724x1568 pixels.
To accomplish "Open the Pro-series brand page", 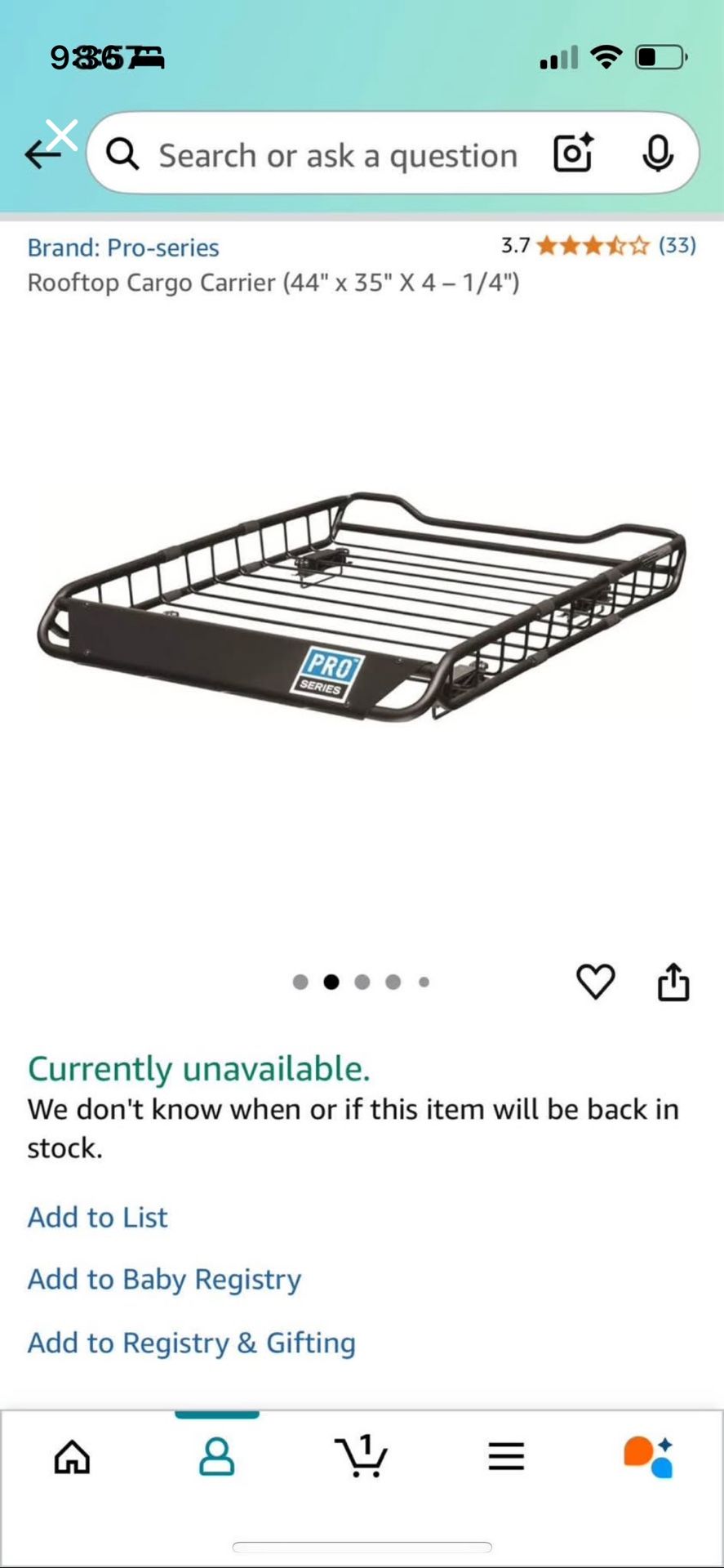I will (122, 247).
